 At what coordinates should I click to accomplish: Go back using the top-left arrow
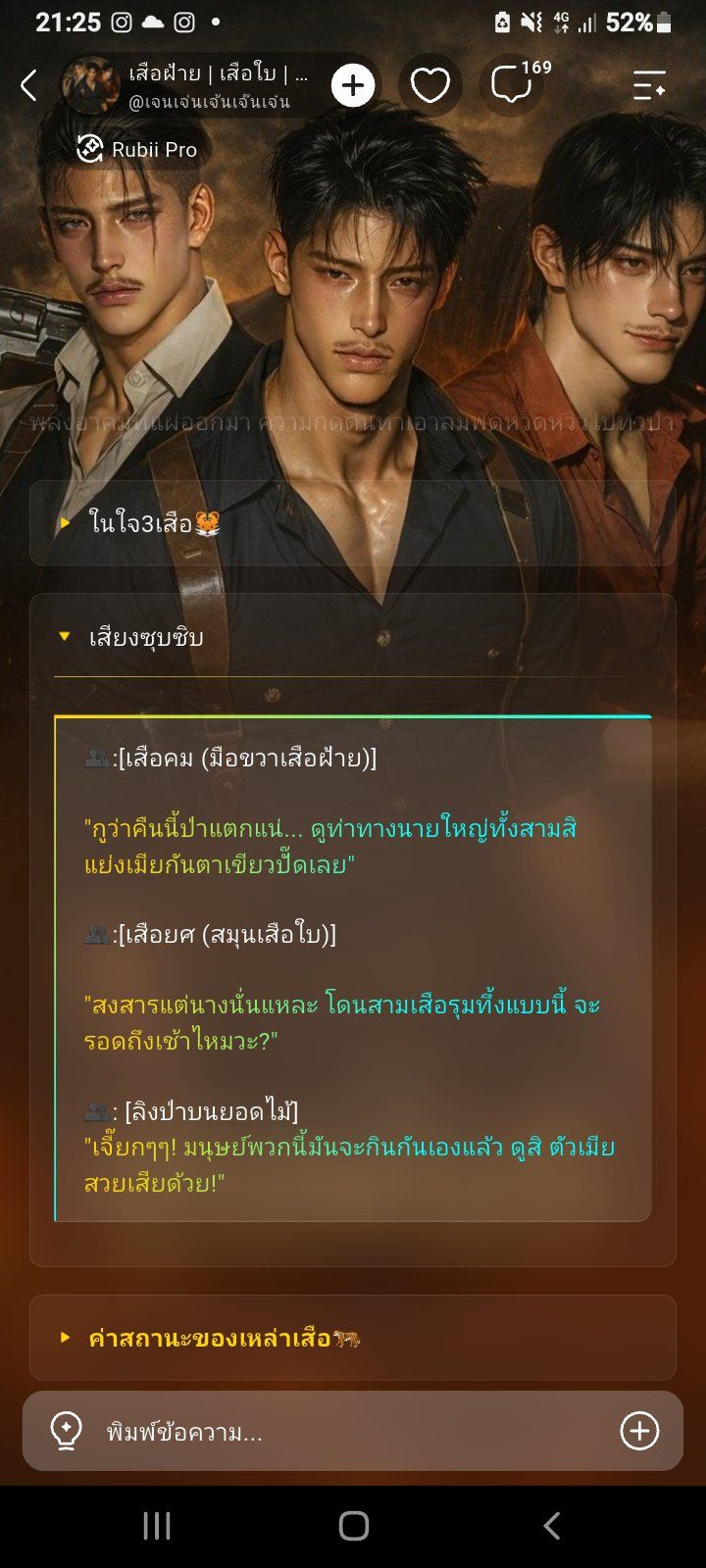click(29, 86)
